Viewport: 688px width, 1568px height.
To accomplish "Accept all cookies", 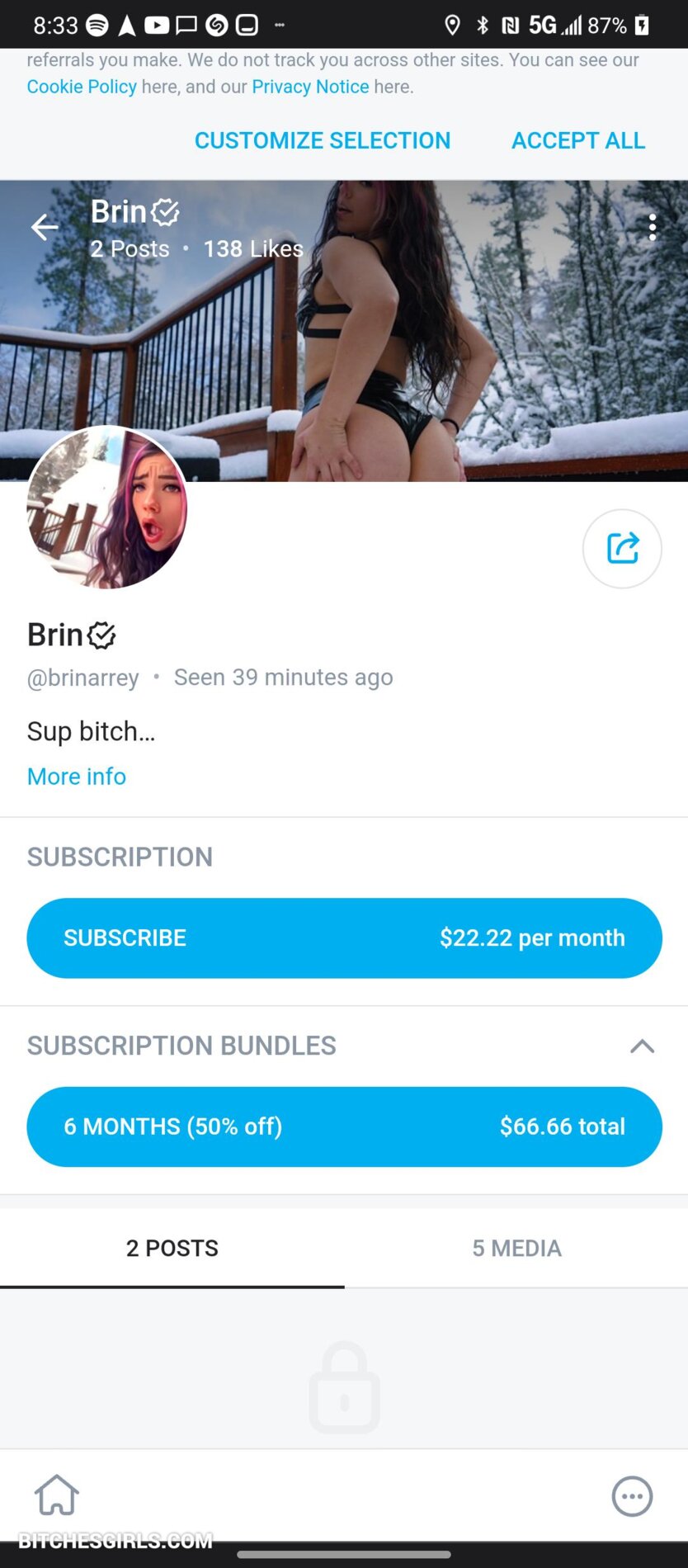I will click(578, 140).
